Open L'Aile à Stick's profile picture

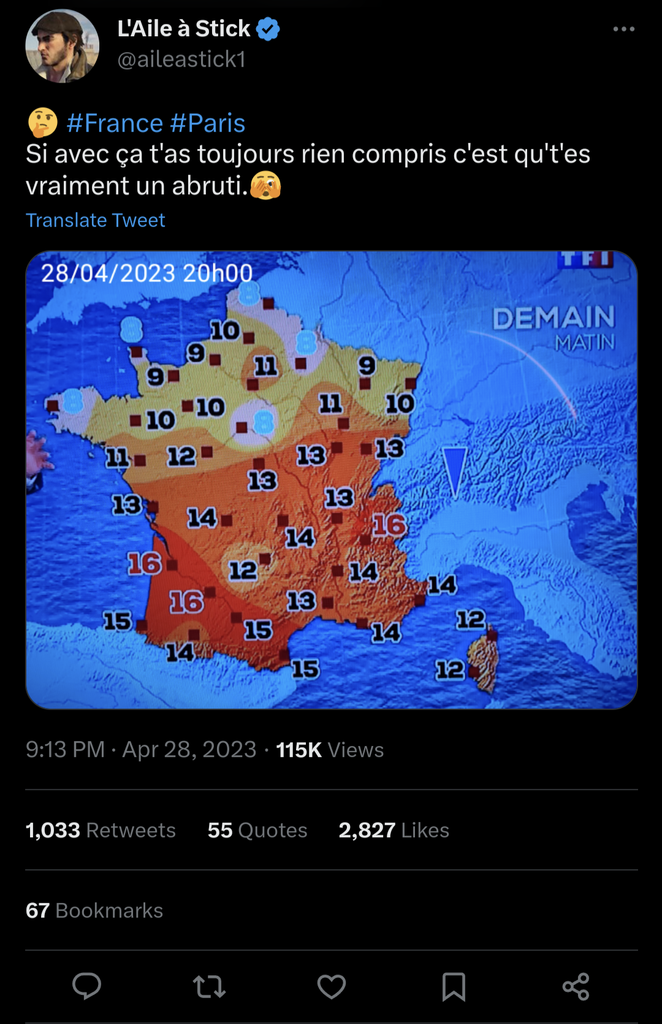pos(62,46)
